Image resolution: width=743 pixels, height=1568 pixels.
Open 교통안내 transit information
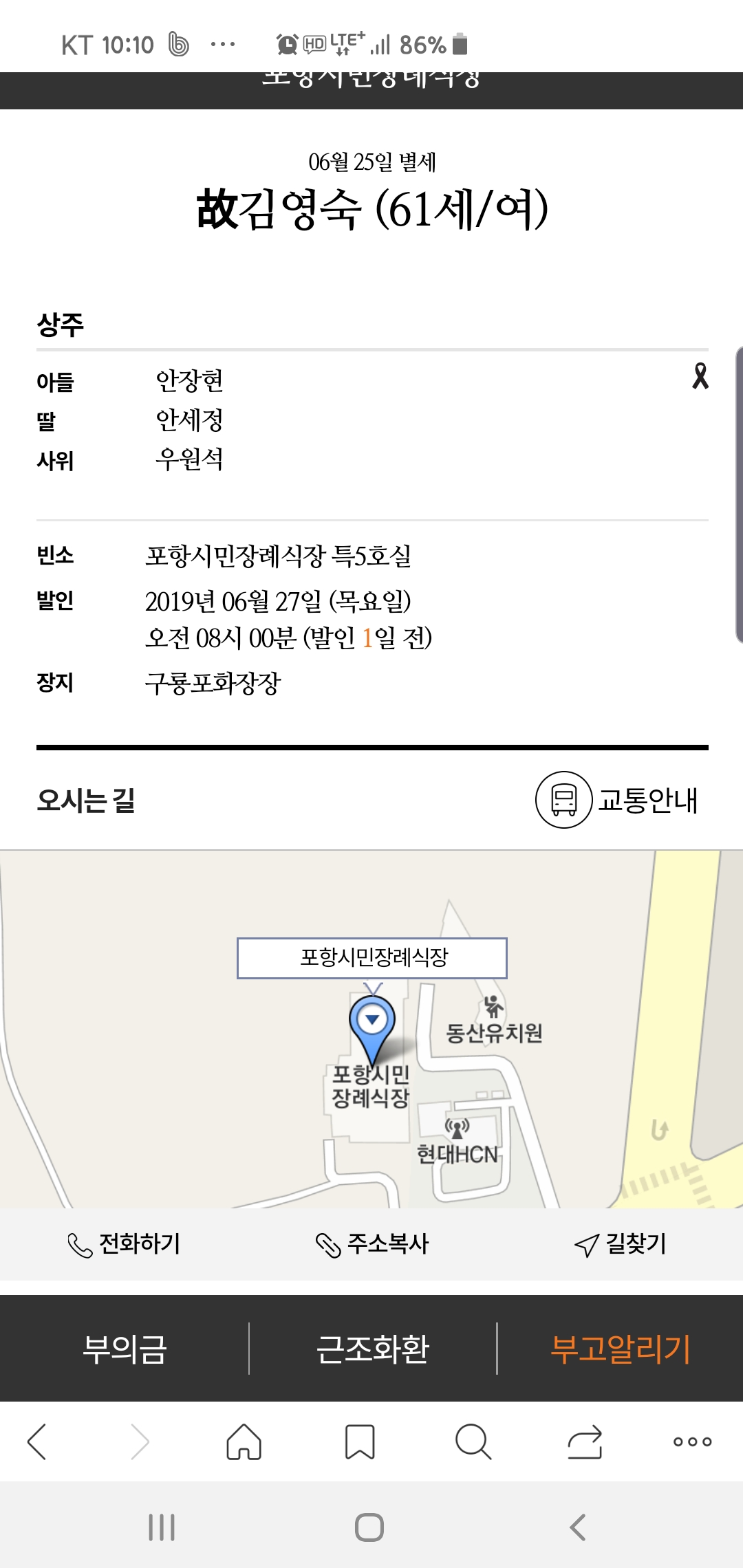[x=617, y=800]
